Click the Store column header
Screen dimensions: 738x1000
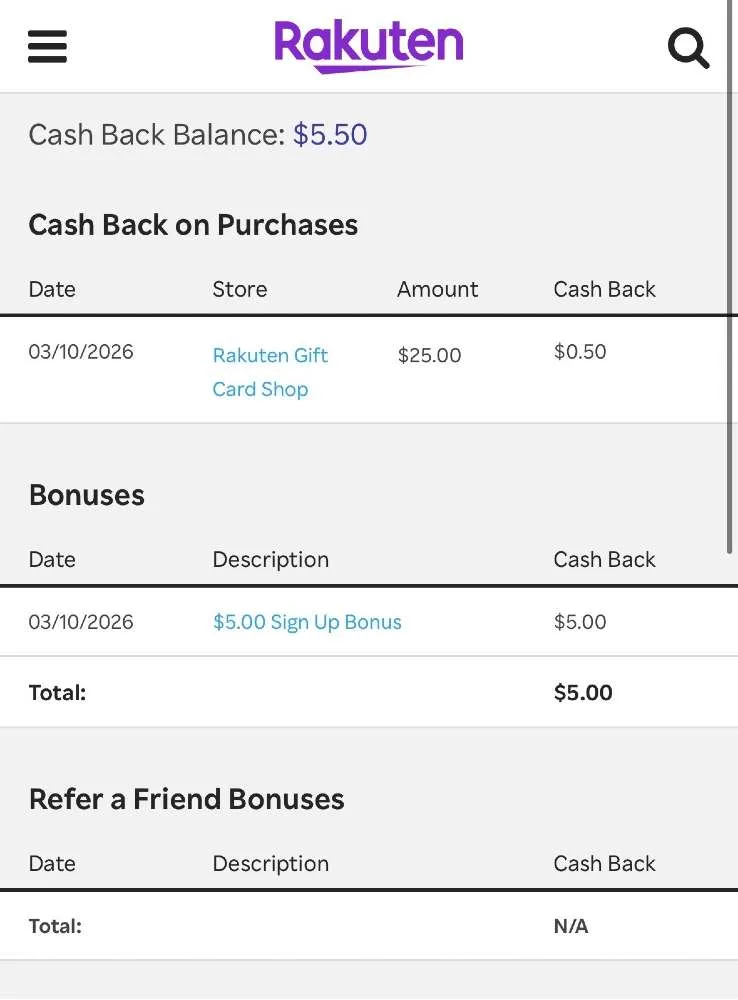[240, 289]
